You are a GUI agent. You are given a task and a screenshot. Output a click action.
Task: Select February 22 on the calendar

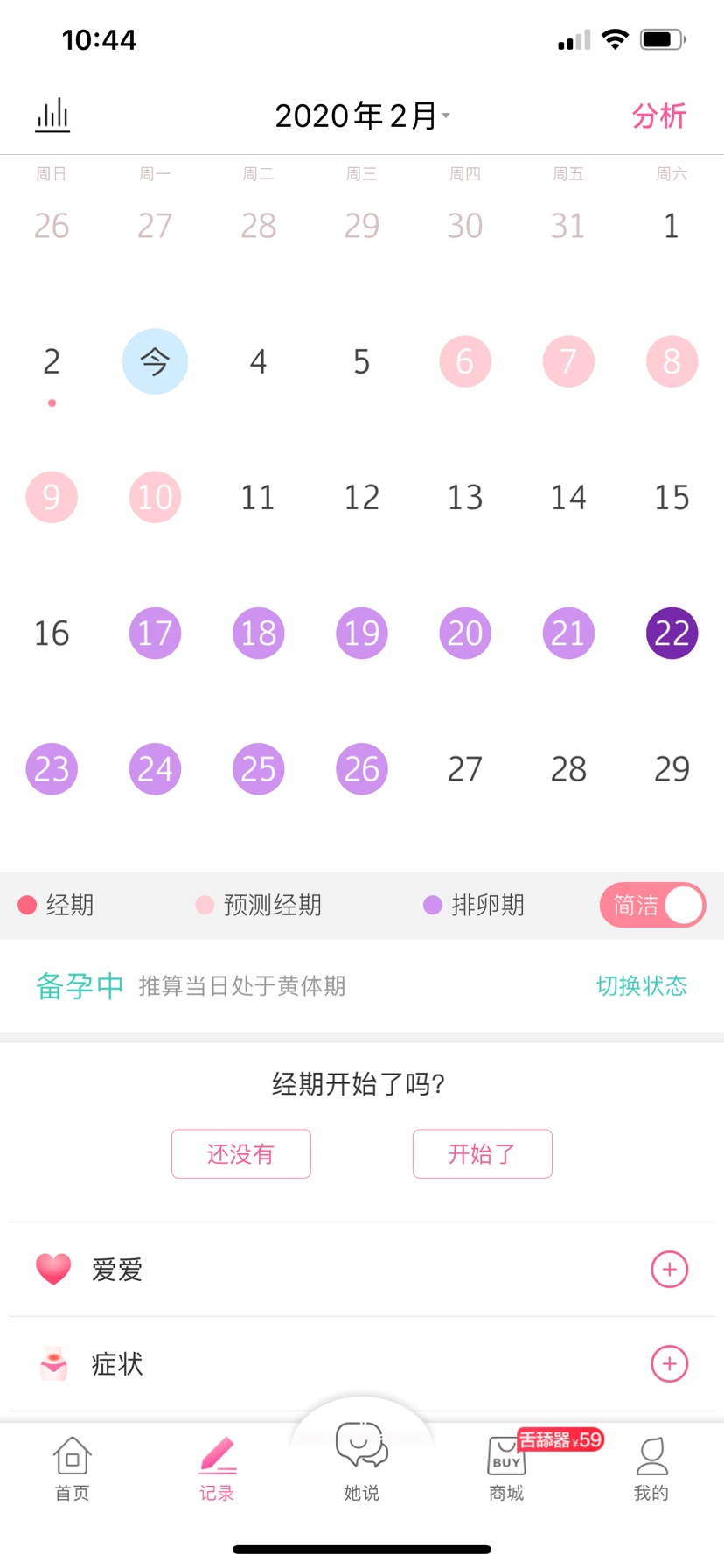[x=672, y=633]
